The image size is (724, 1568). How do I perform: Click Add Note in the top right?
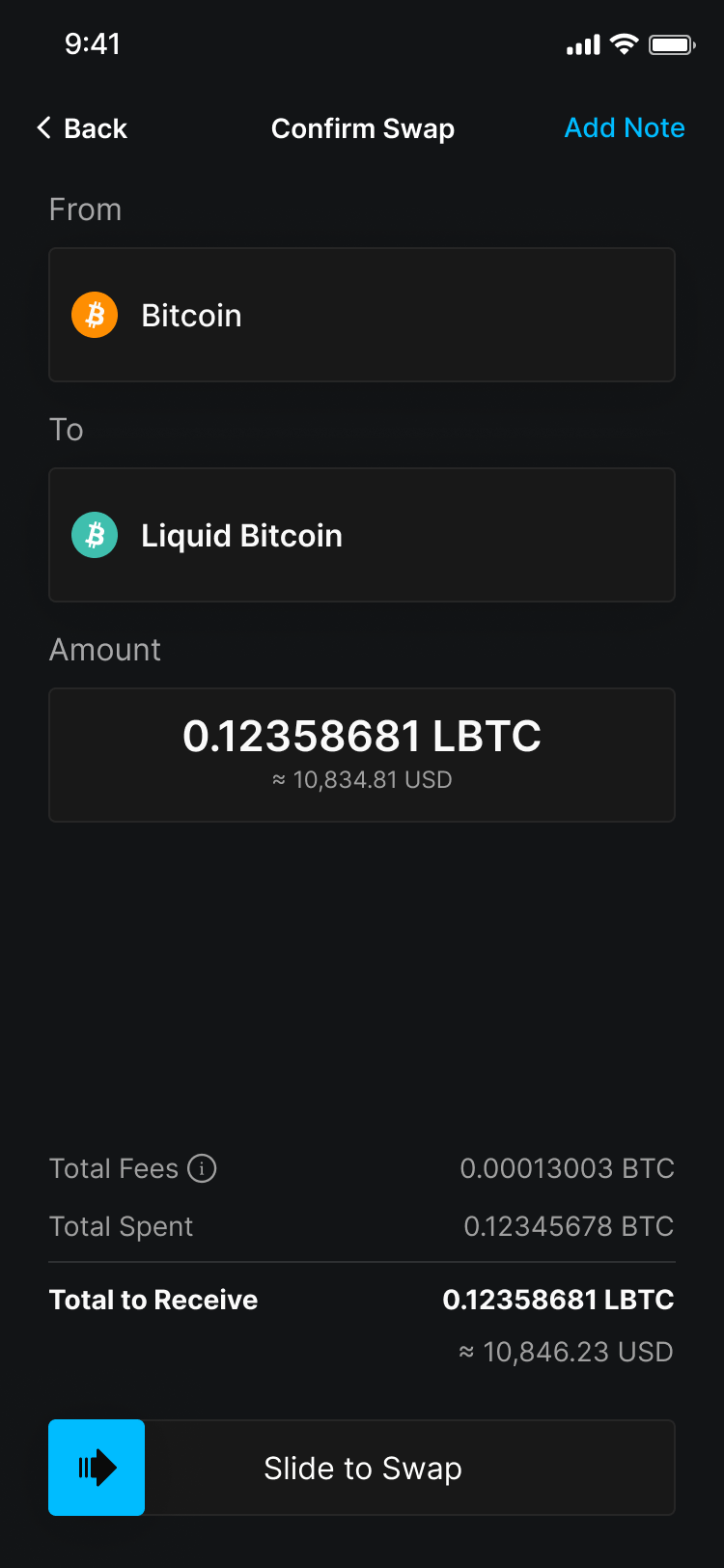coord(625,127)
